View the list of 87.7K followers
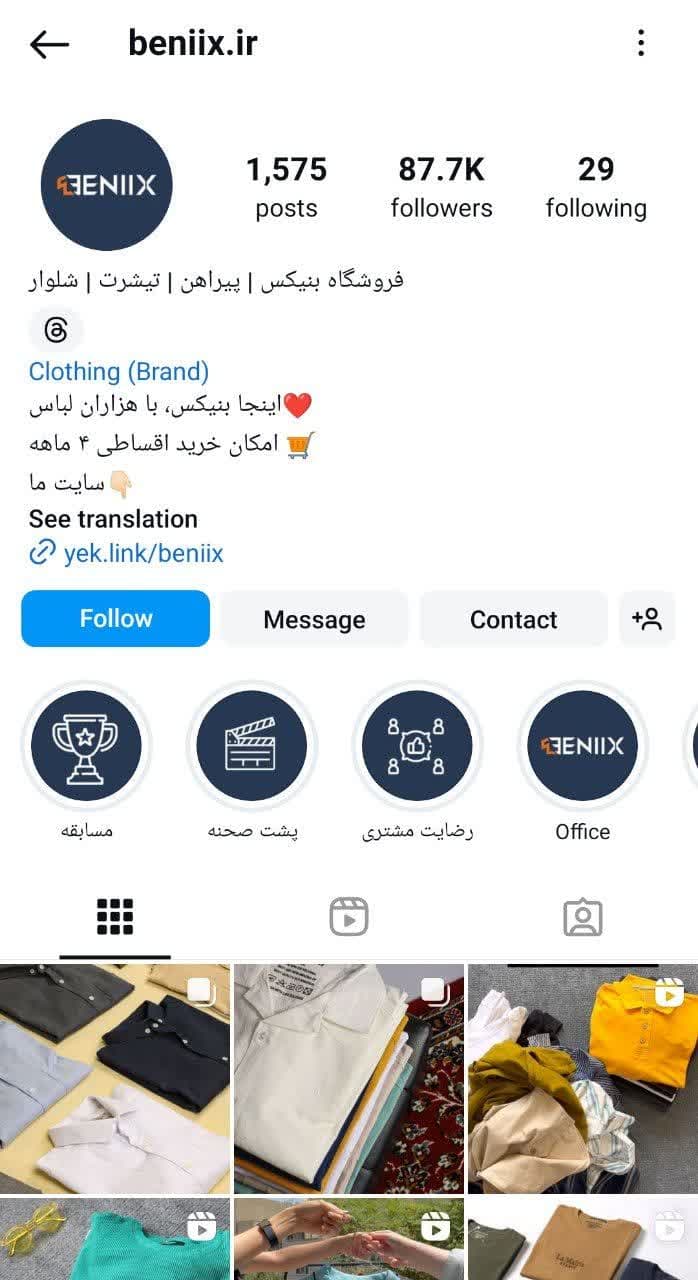The height and width of the screenshot is (1280, 698). click(441, 187)
